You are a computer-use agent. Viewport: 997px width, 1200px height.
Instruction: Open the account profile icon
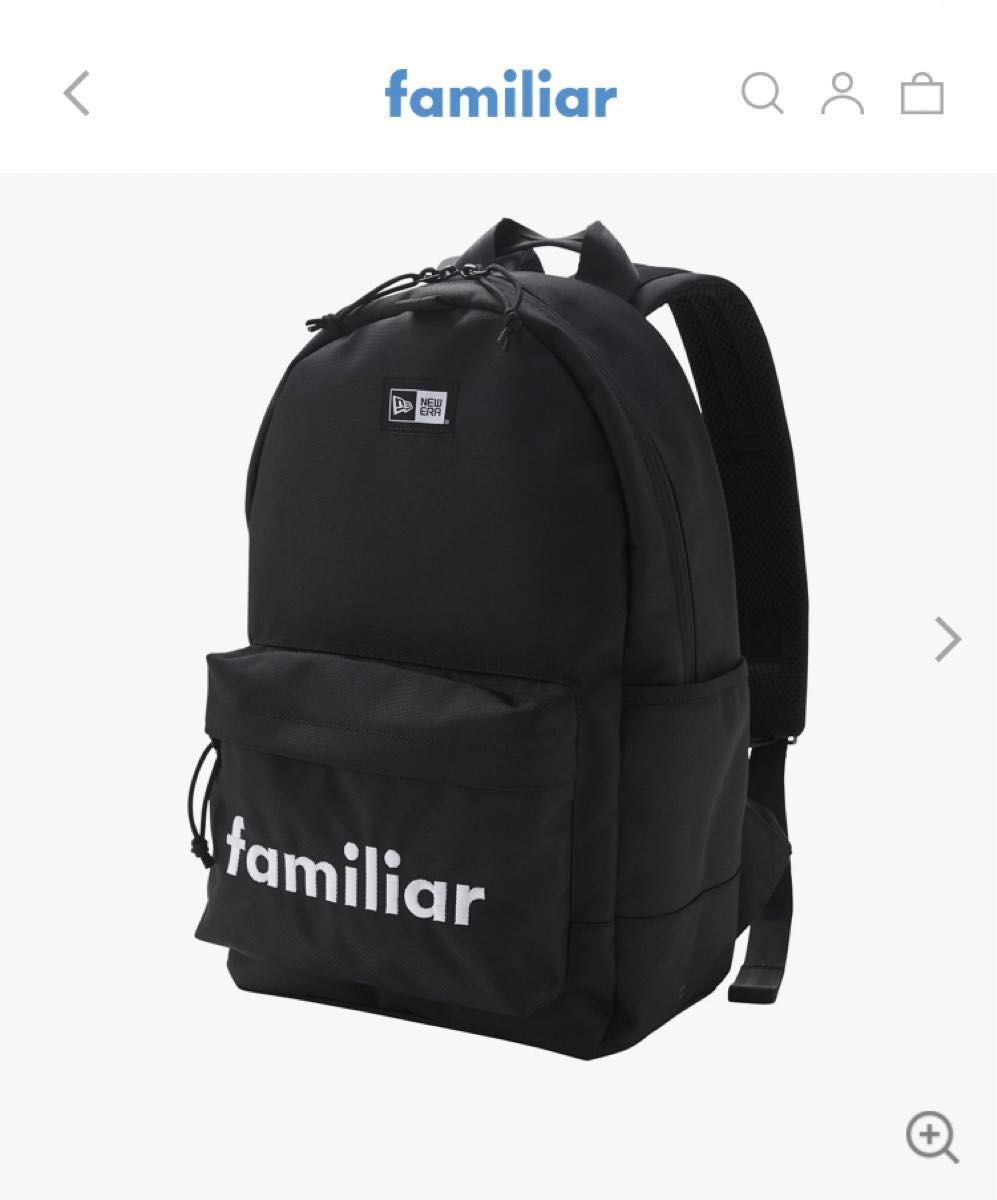click(842, 94)
